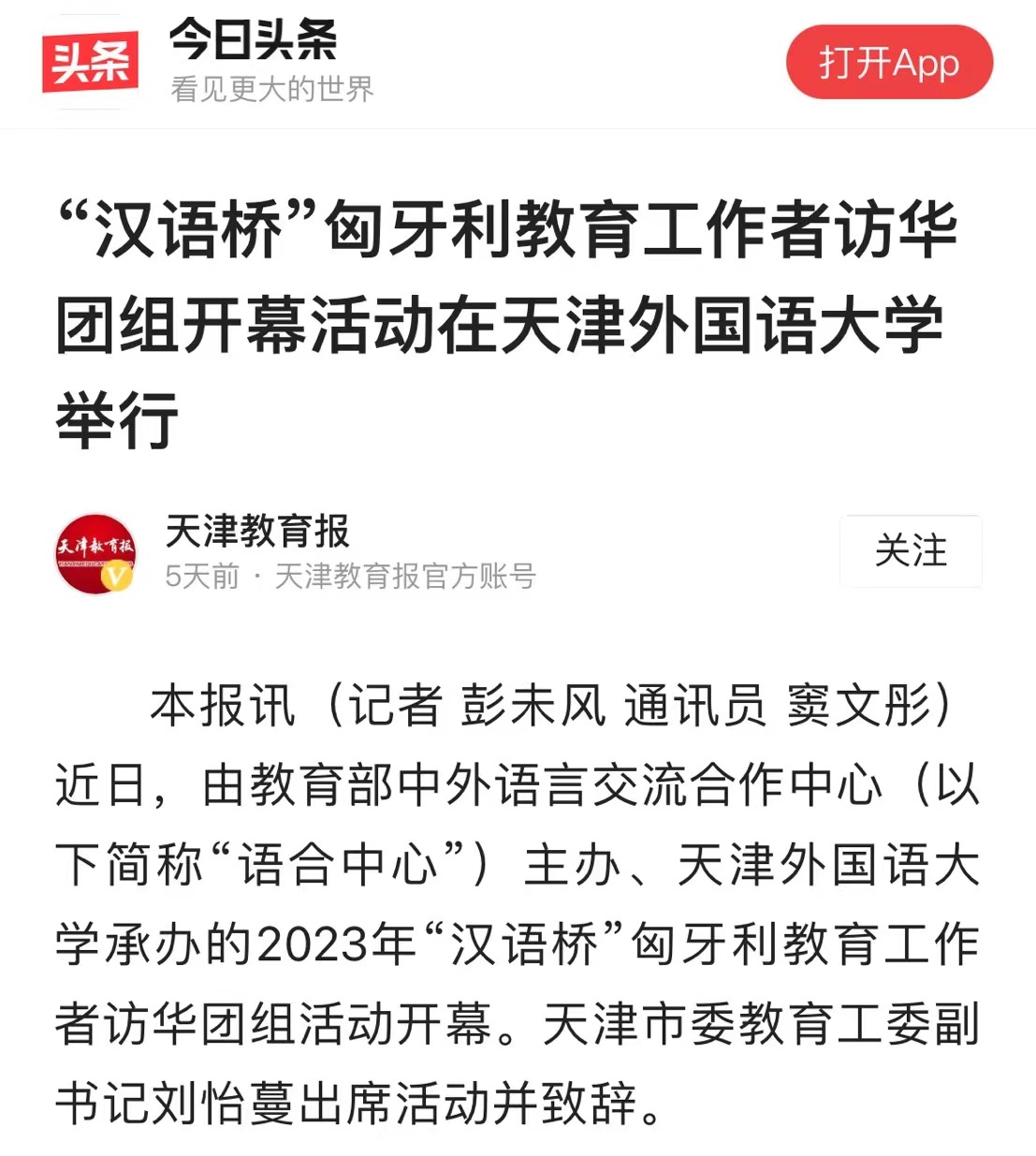Open the 今日头条 logo at top

(90, 63)
